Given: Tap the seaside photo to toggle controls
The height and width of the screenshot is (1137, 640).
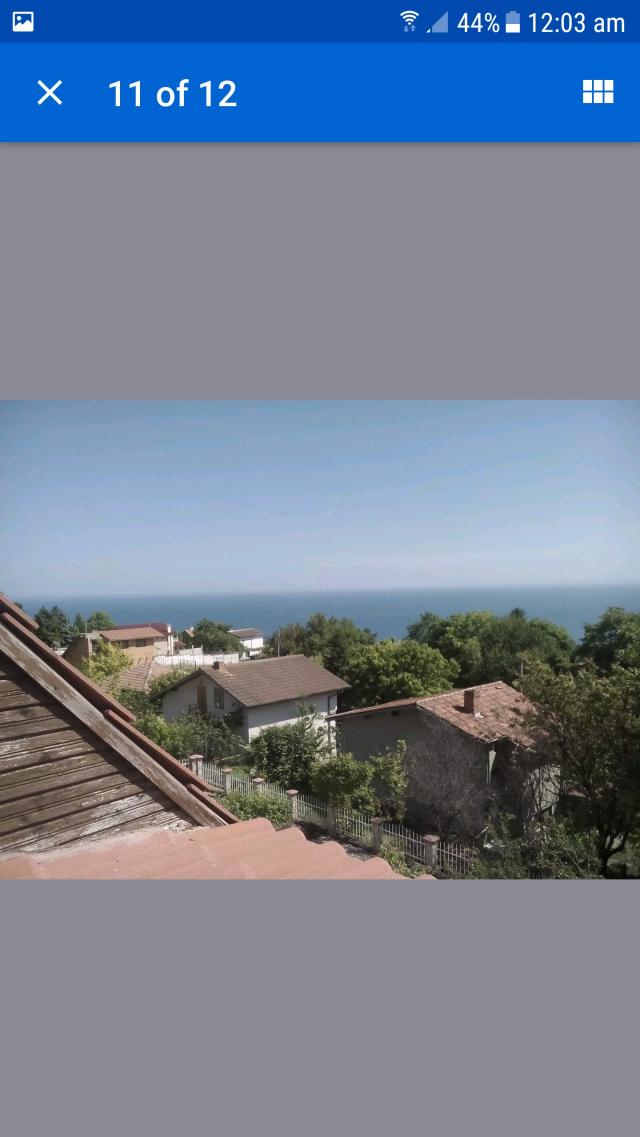Looking at the screenshot, I should click(320, 640).
